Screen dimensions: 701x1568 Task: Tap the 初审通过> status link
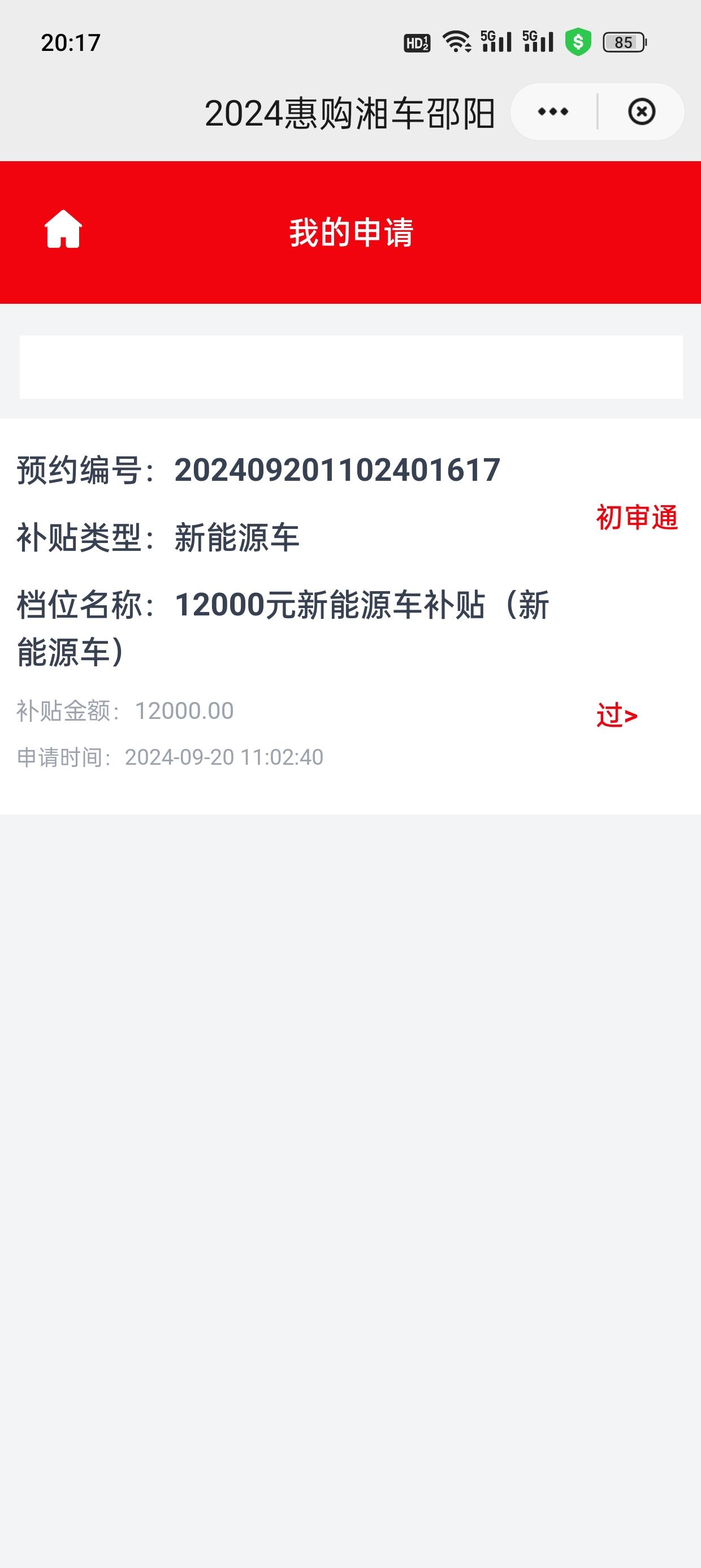(637, 616)
